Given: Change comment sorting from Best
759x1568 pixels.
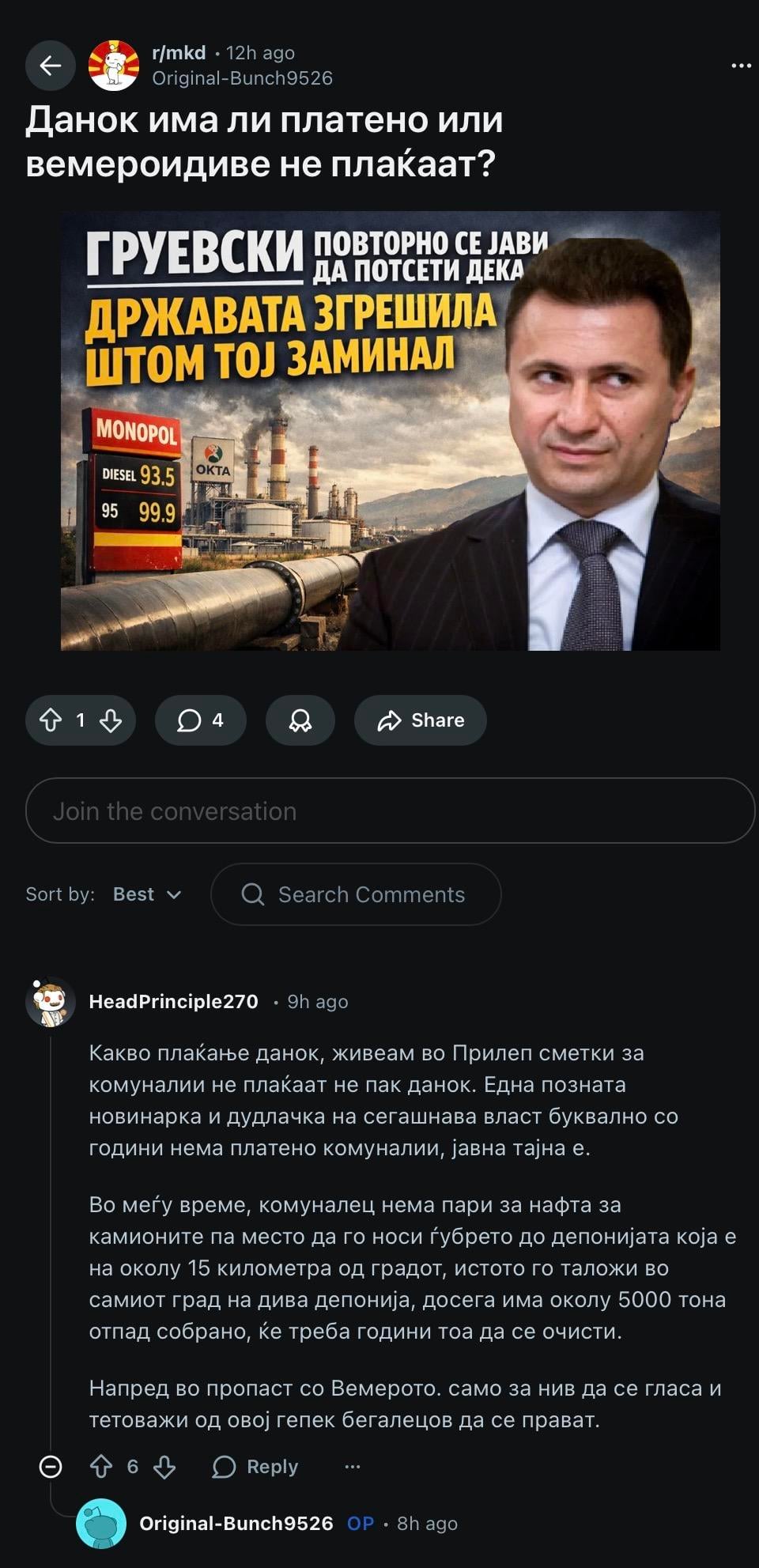Looking at the screenshot, I should (147, 894).
